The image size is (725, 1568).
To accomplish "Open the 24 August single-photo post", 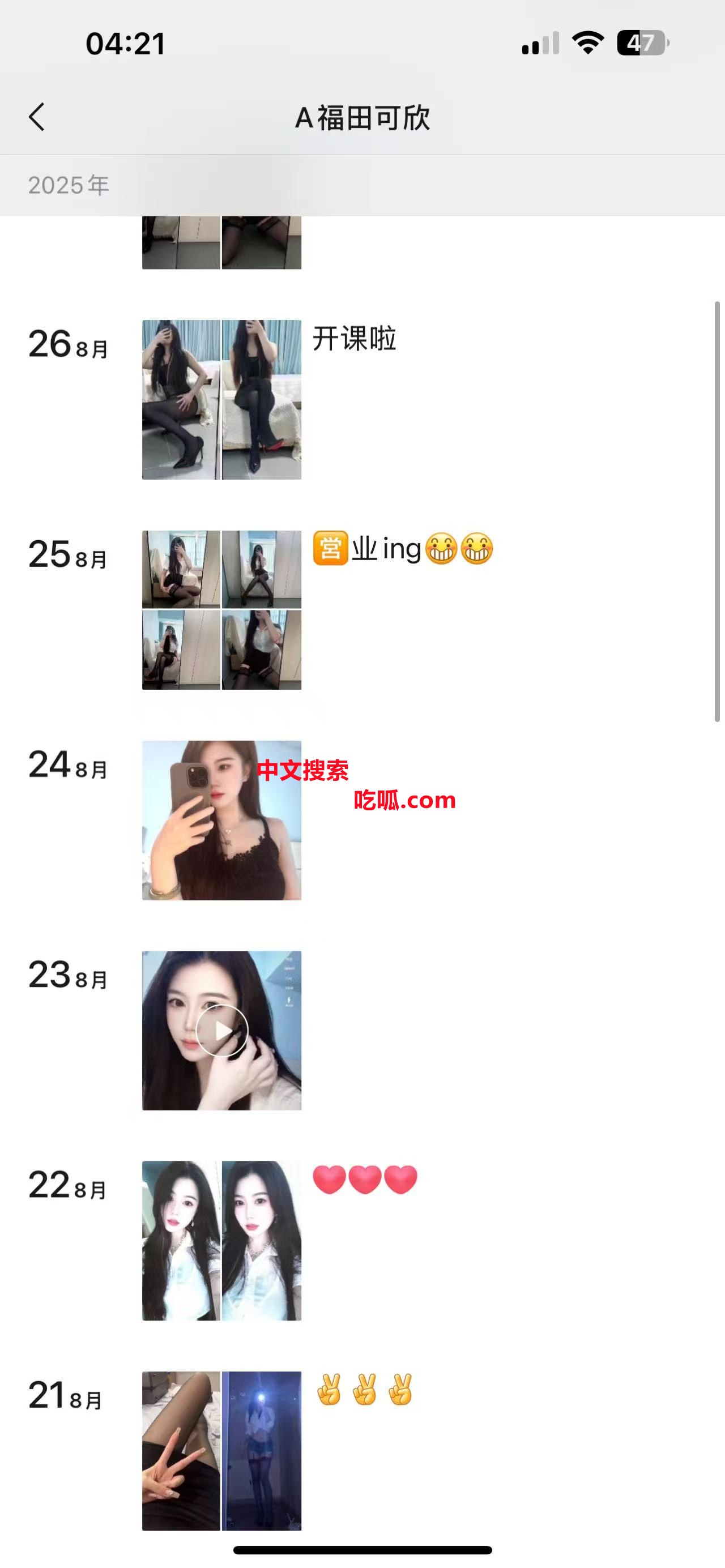I will pos(221,820).
